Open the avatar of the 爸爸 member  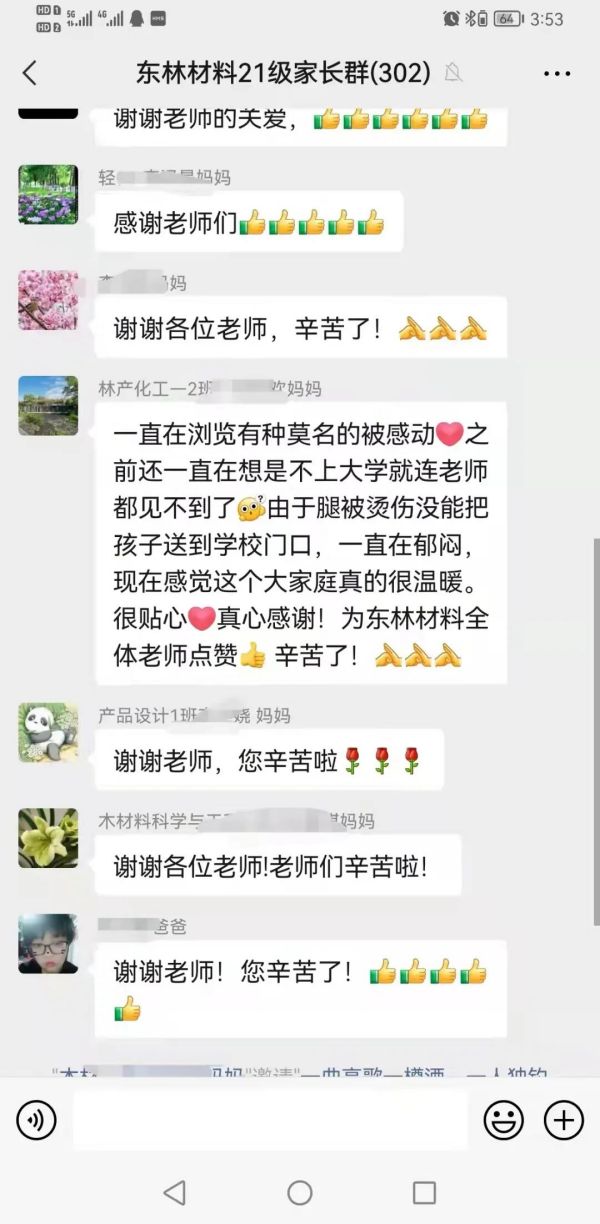[48, 943]
